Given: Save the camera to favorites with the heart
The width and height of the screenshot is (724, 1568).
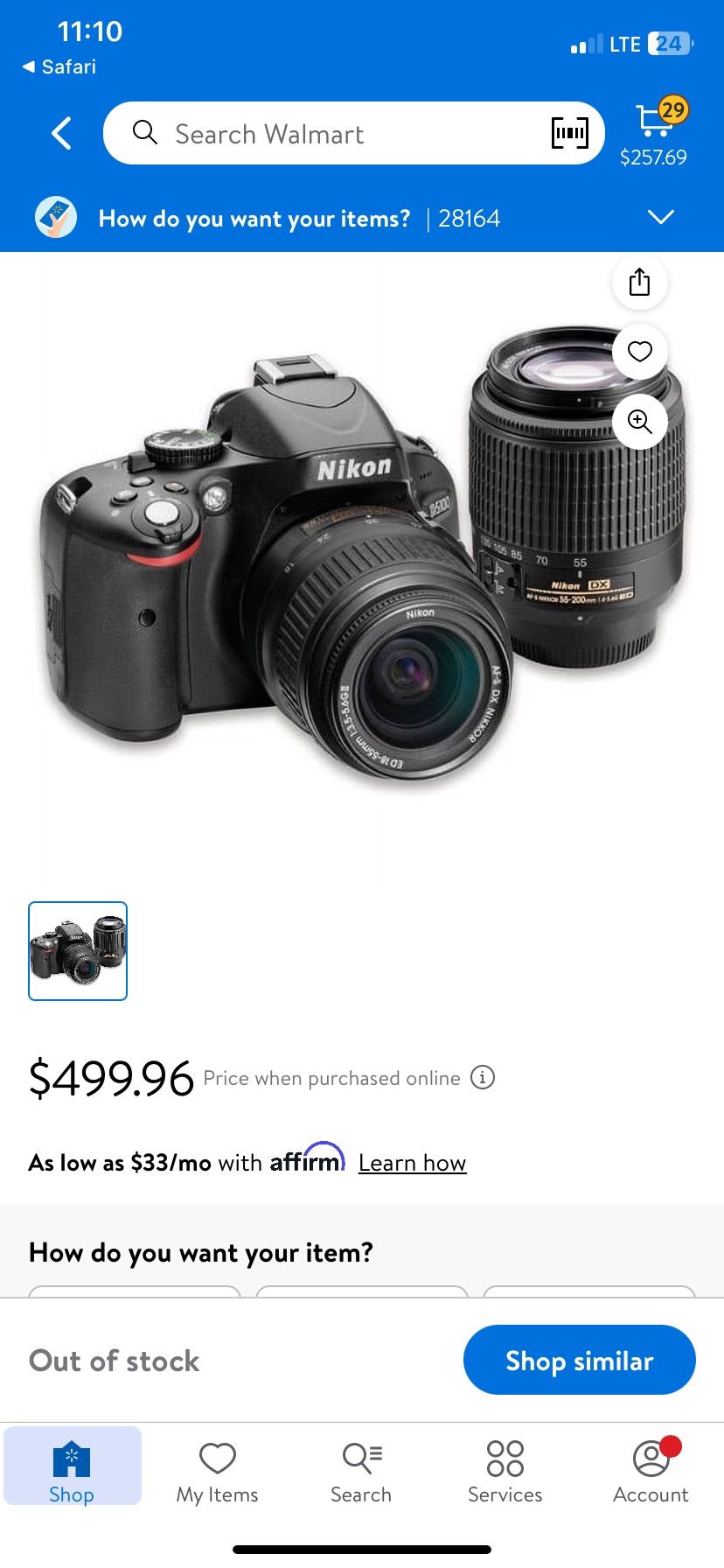Looking at the screenshot, I should (639, 351).
